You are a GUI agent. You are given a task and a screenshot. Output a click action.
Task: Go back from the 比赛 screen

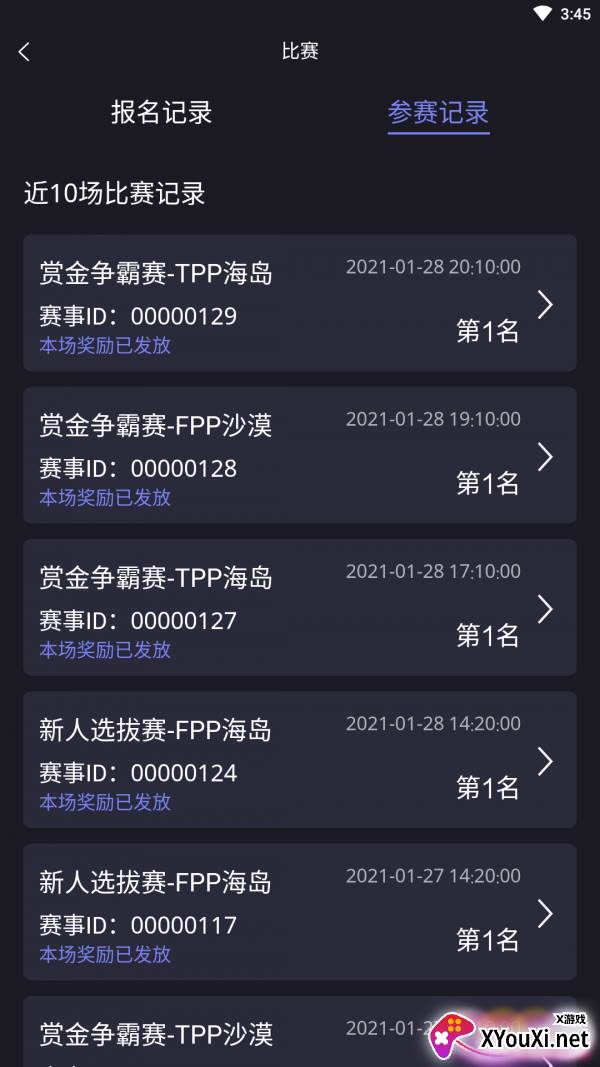coord(25,52)
